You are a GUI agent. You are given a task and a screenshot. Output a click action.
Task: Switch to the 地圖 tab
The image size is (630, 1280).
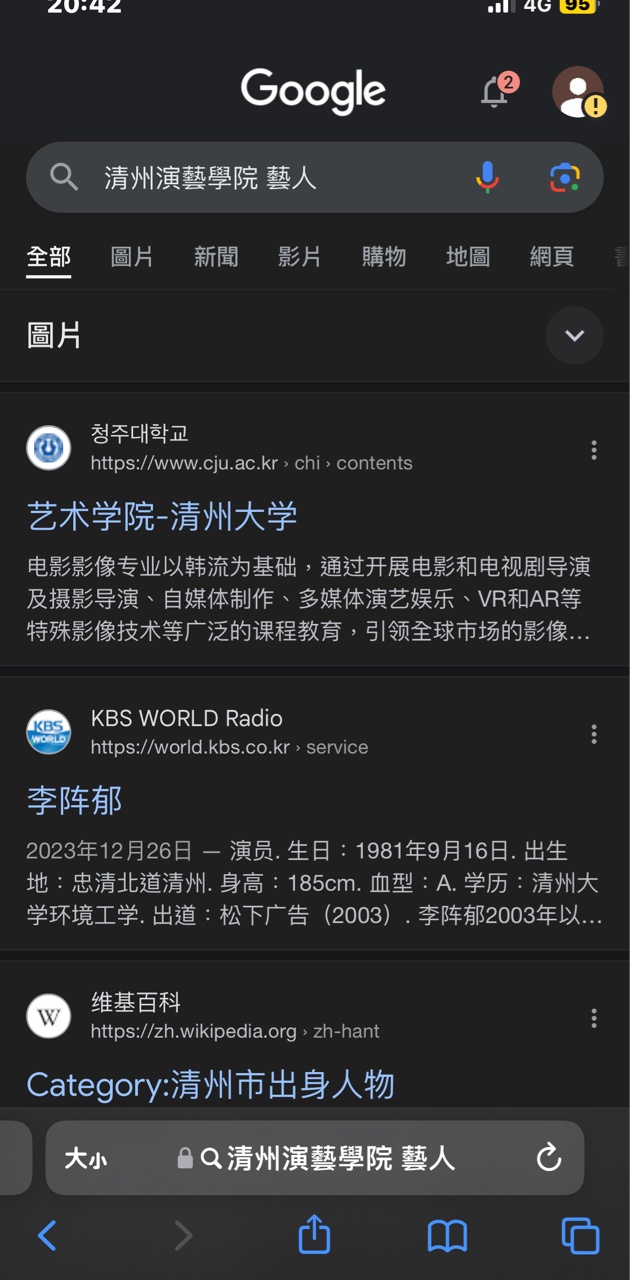[x=468, y=257]
